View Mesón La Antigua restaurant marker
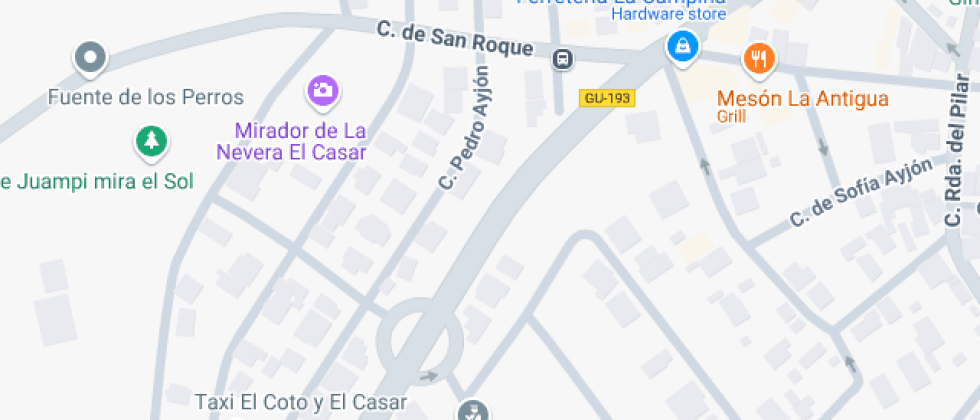 tap(760, 59)
